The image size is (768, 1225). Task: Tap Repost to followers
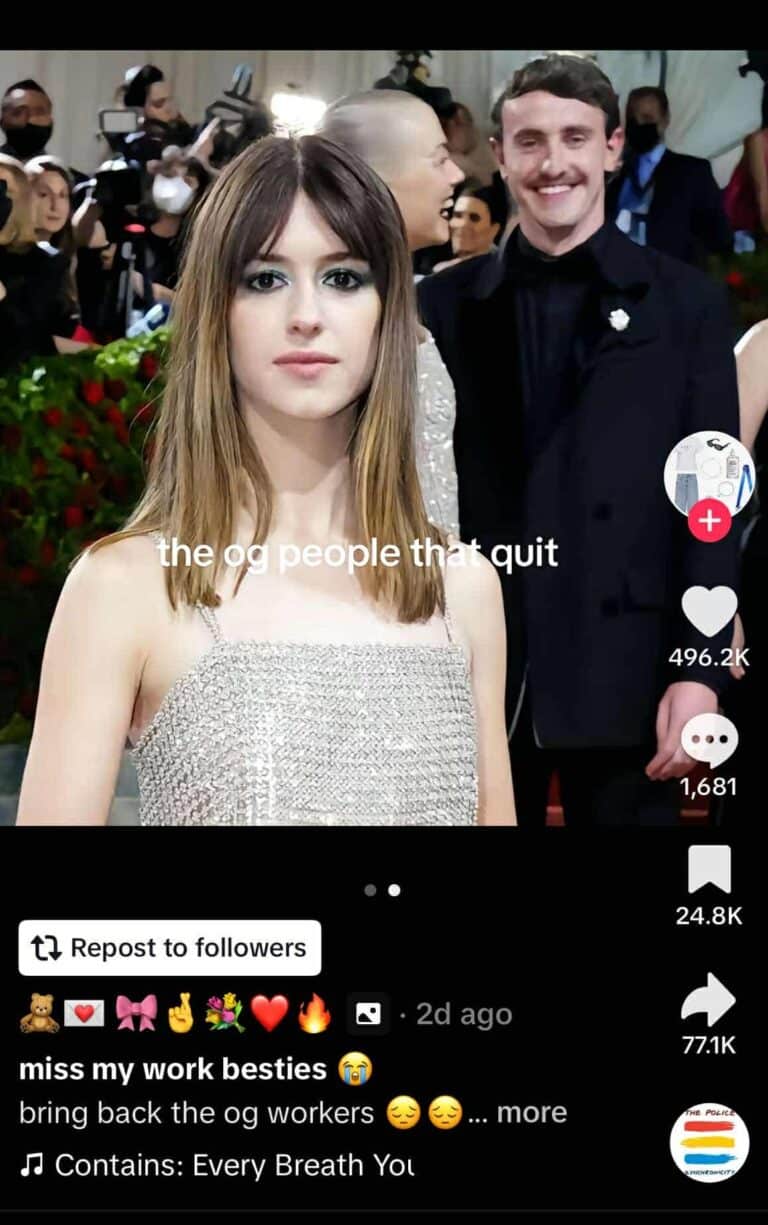click(x=168, y=948)
